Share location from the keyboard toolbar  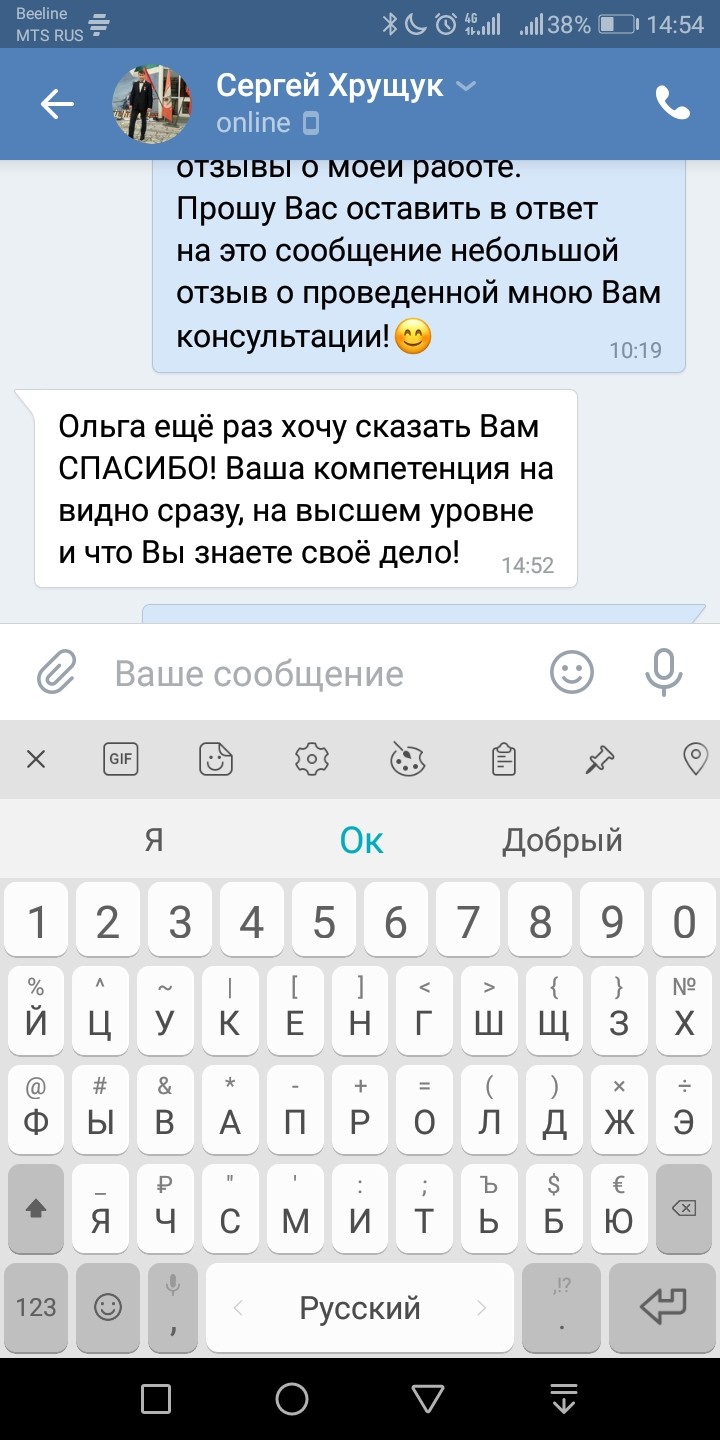point(694,760)
